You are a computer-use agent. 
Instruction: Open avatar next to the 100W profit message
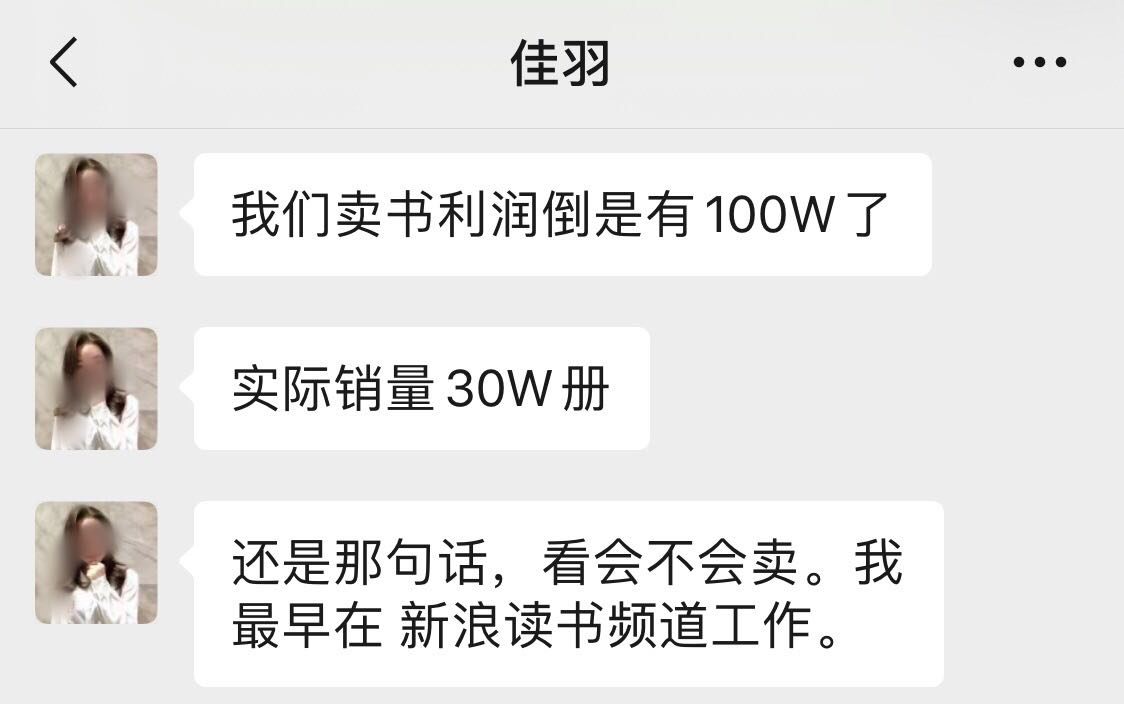point(96,215)
